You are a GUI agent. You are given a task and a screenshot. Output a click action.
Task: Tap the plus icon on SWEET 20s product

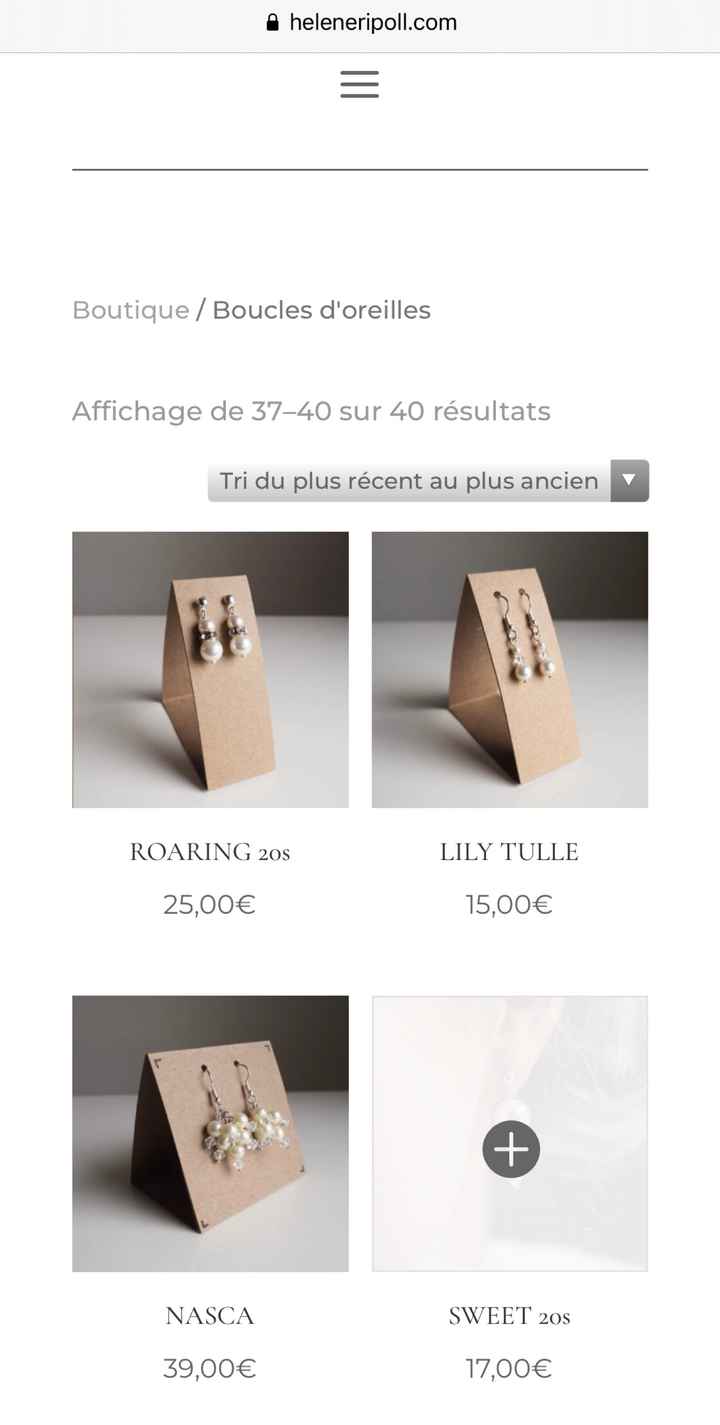pos(510,1149)
